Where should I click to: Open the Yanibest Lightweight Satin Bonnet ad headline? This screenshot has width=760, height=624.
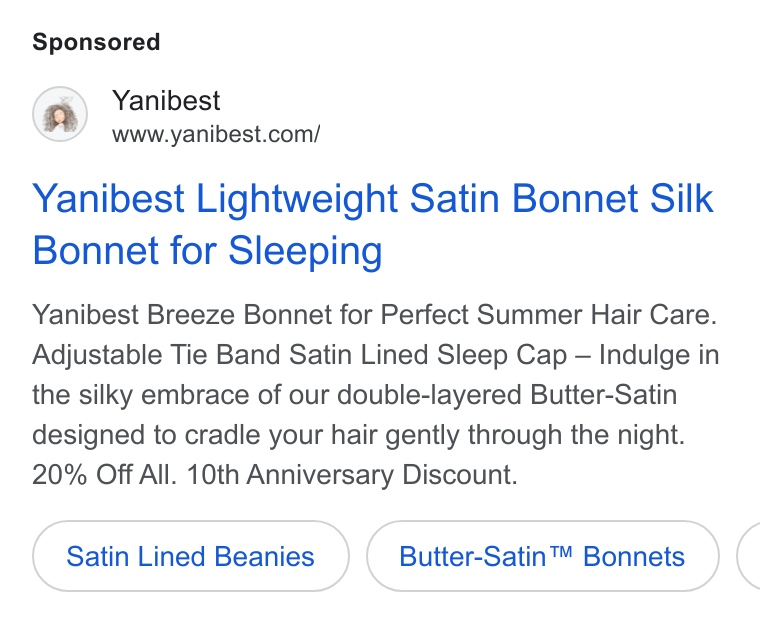[x=372, y=224]
